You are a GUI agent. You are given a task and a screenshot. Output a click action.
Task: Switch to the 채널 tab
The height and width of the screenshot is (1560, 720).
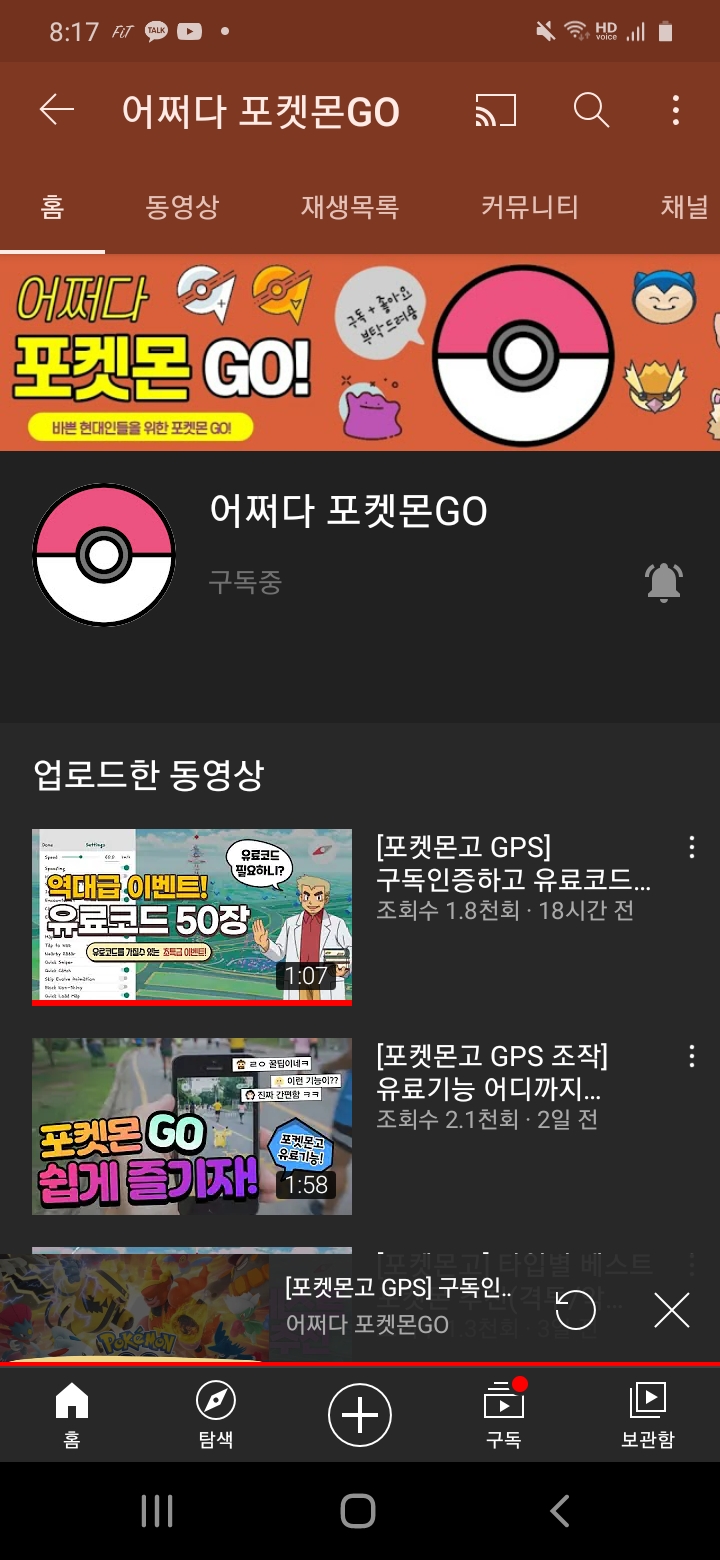[684, 207]
